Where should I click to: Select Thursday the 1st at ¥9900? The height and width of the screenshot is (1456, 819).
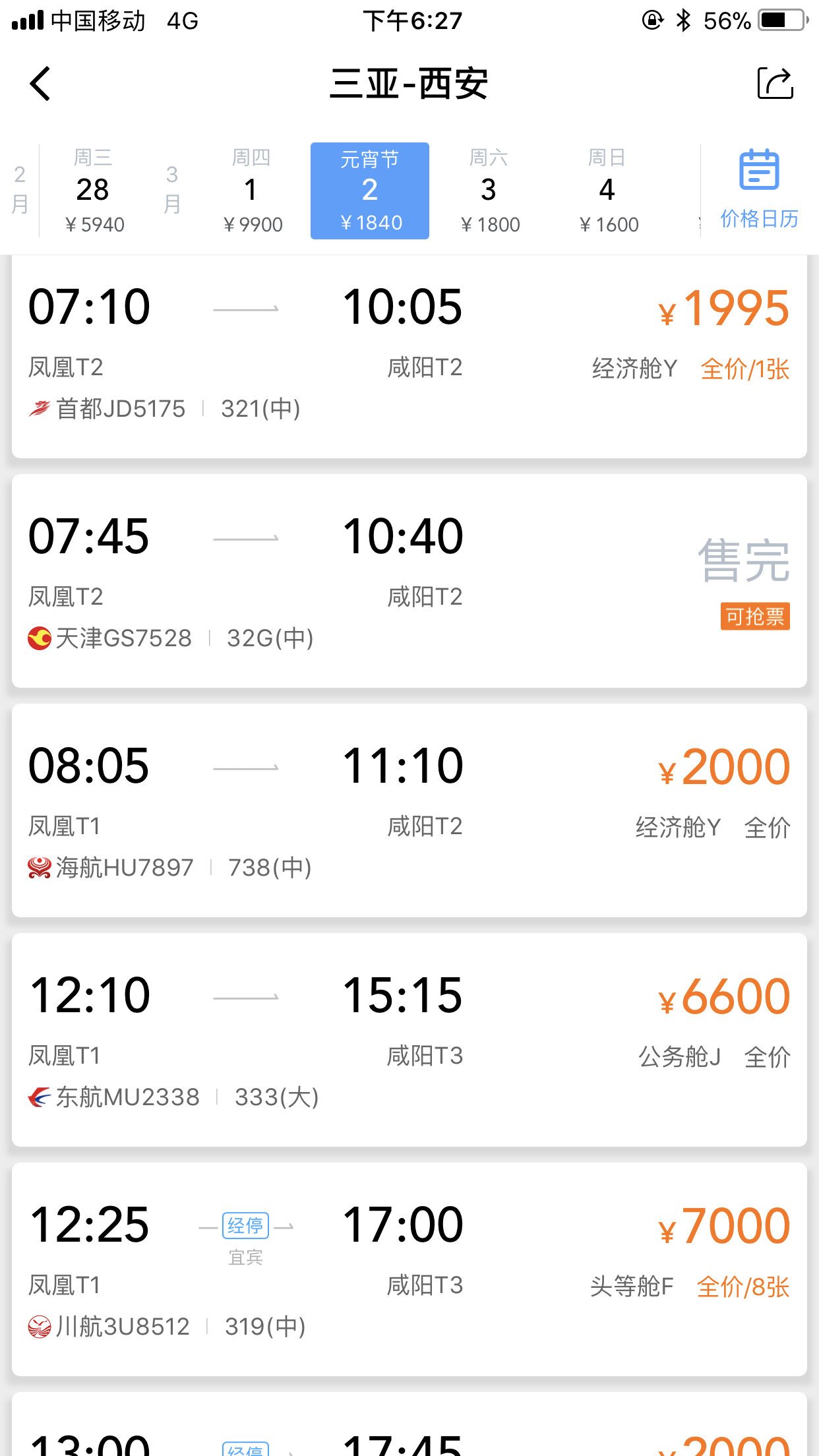252,191
